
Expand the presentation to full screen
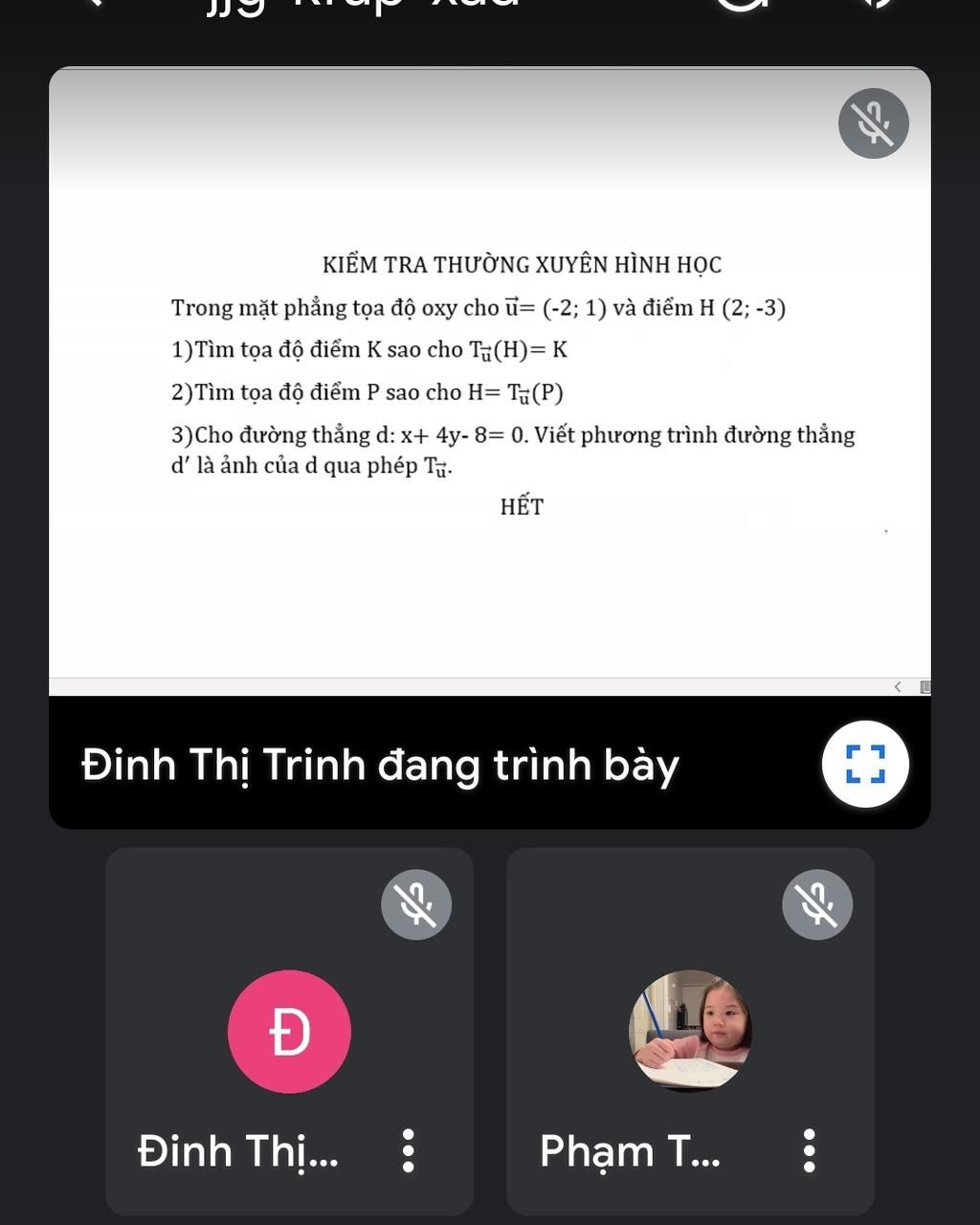864,764
